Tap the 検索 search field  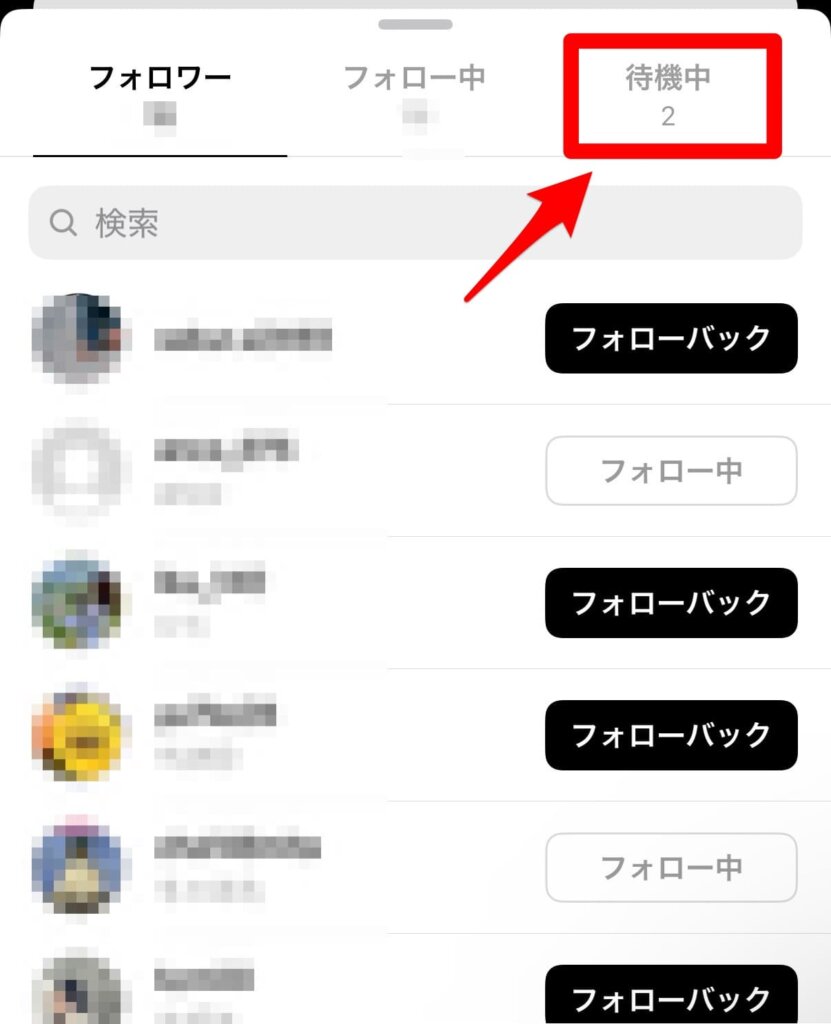click(415, 223)
